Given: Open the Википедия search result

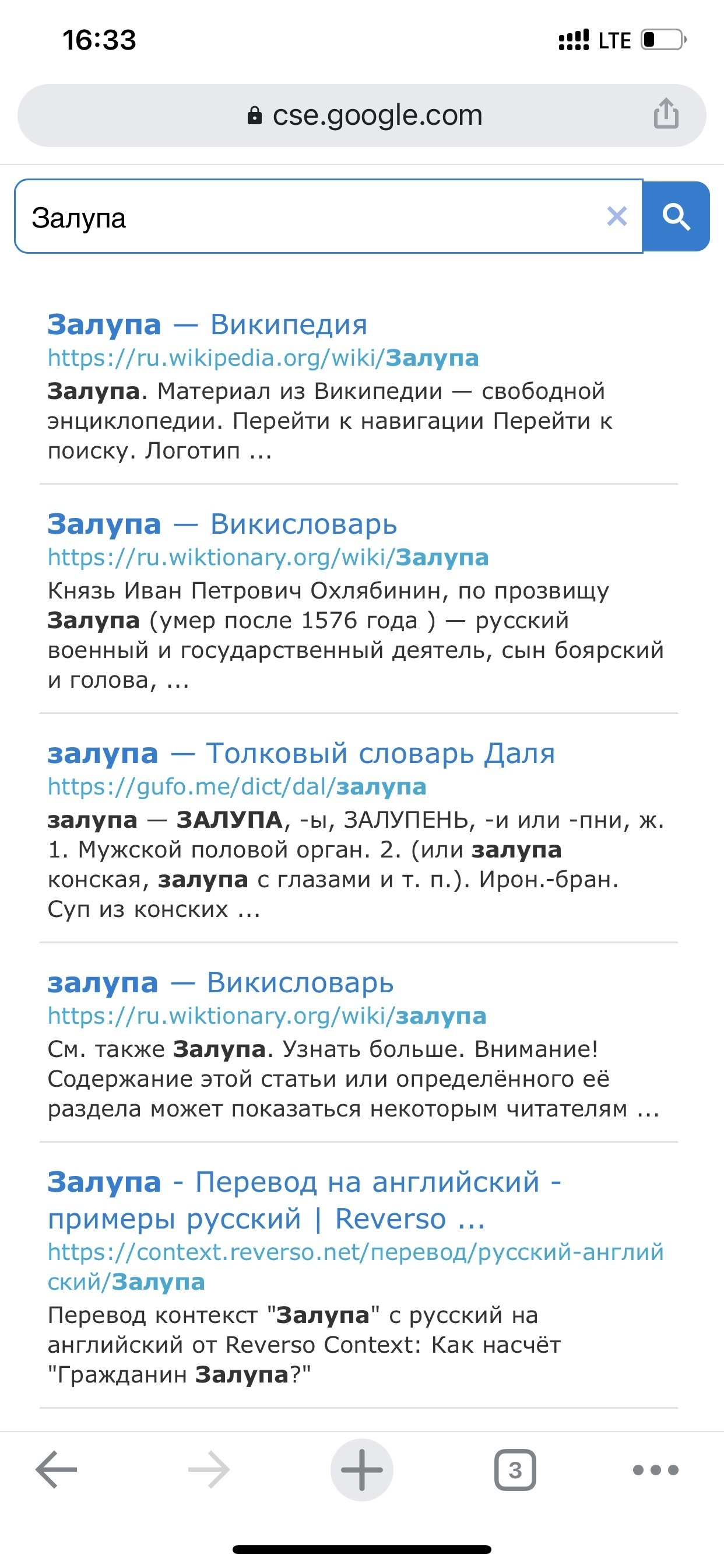Looking at the screenshot, I should click(207, 324).
